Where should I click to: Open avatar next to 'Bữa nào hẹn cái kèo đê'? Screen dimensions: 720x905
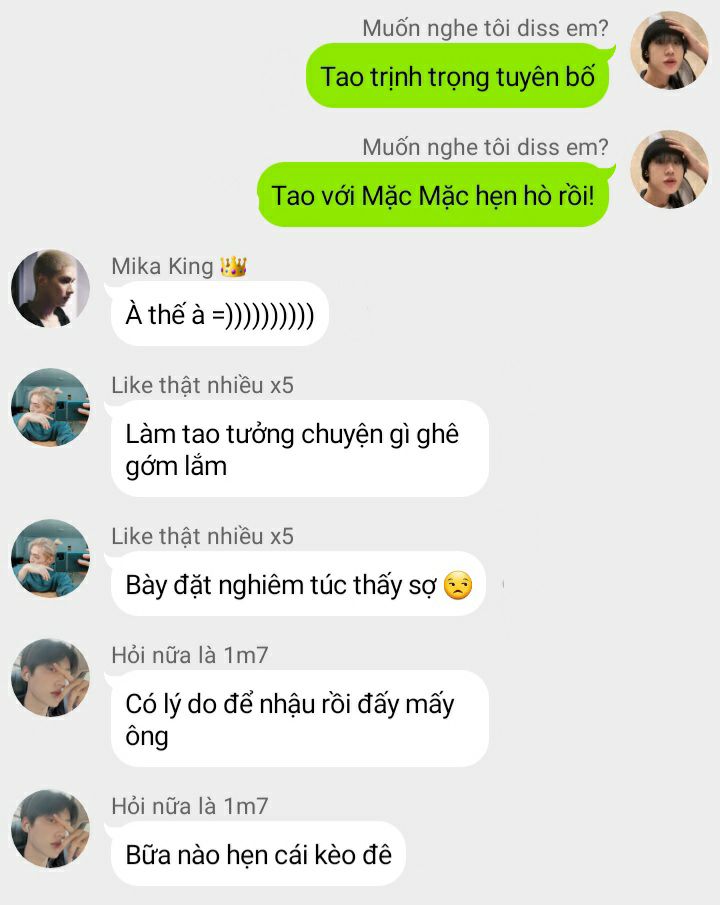50,828
